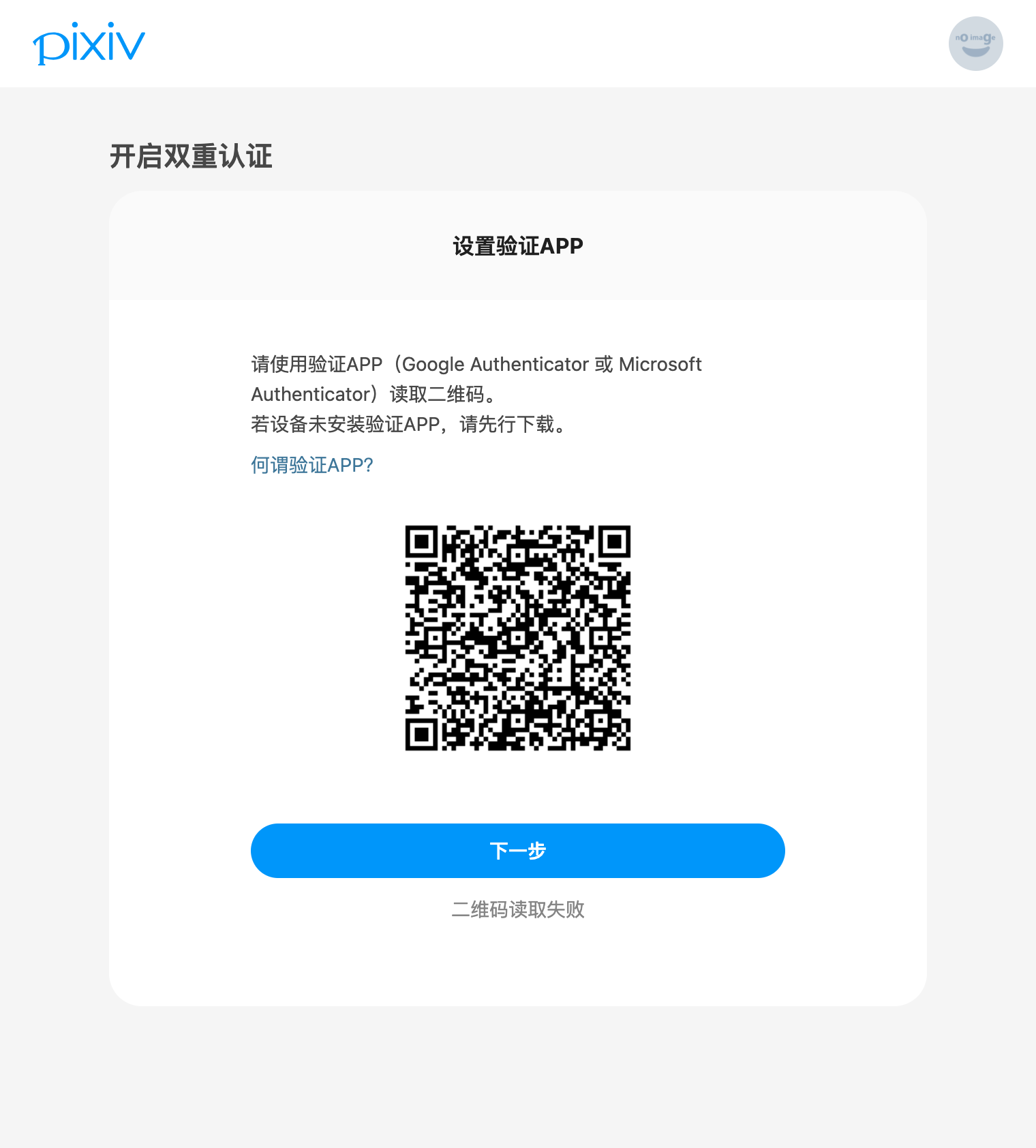
Task: Open the profile avatar menu
Action: click(x=975, y=44)
